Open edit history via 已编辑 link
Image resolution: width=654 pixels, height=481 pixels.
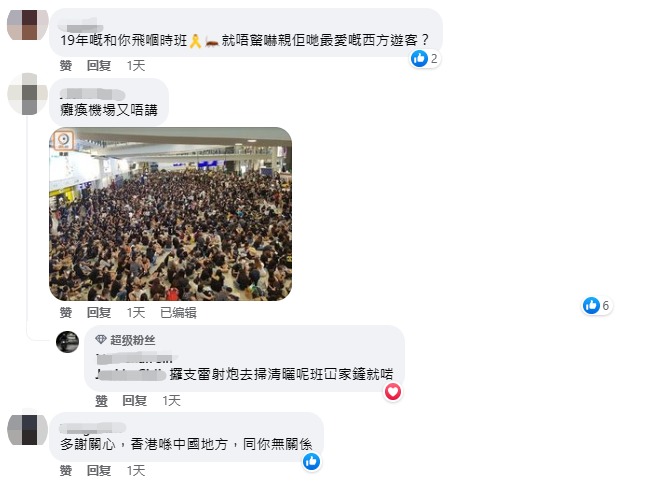click(177, 312)
